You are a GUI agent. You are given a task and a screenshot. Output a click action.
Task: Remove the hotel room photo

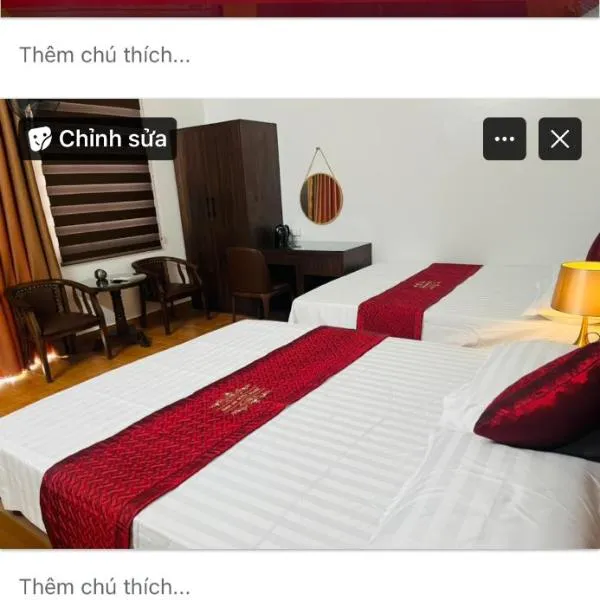point(559,139)
